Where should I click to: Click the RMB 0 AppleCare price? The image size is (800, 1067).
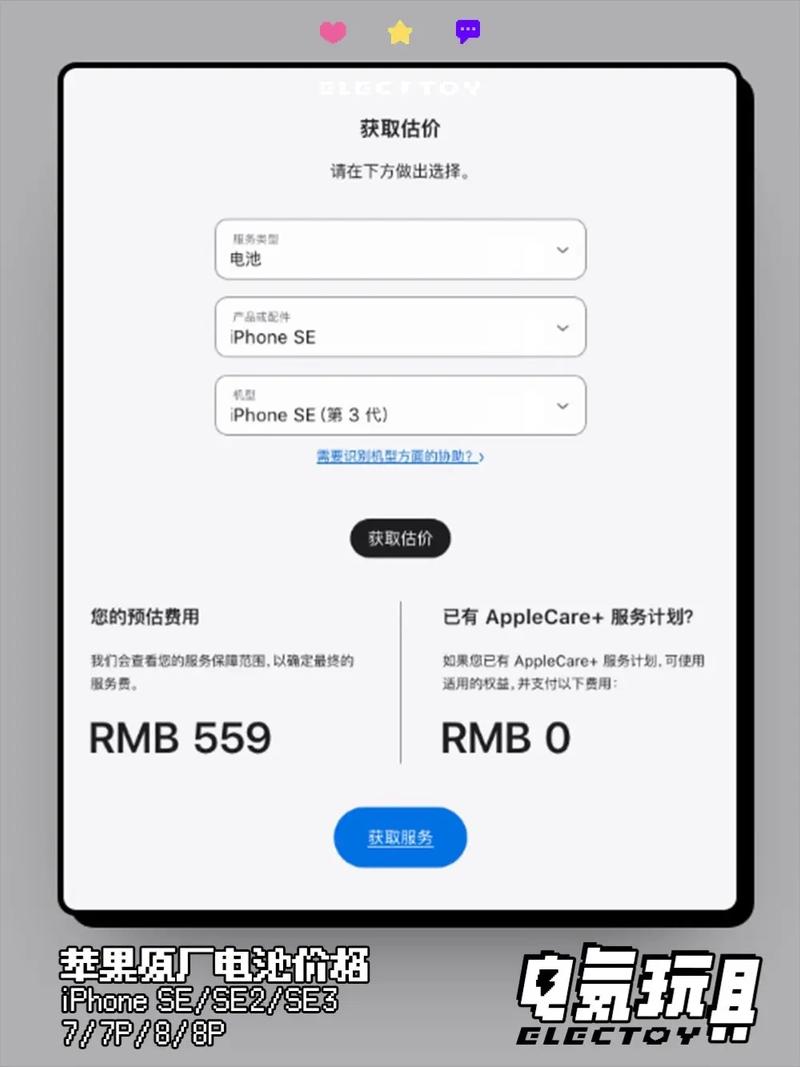tap(505, 738)
